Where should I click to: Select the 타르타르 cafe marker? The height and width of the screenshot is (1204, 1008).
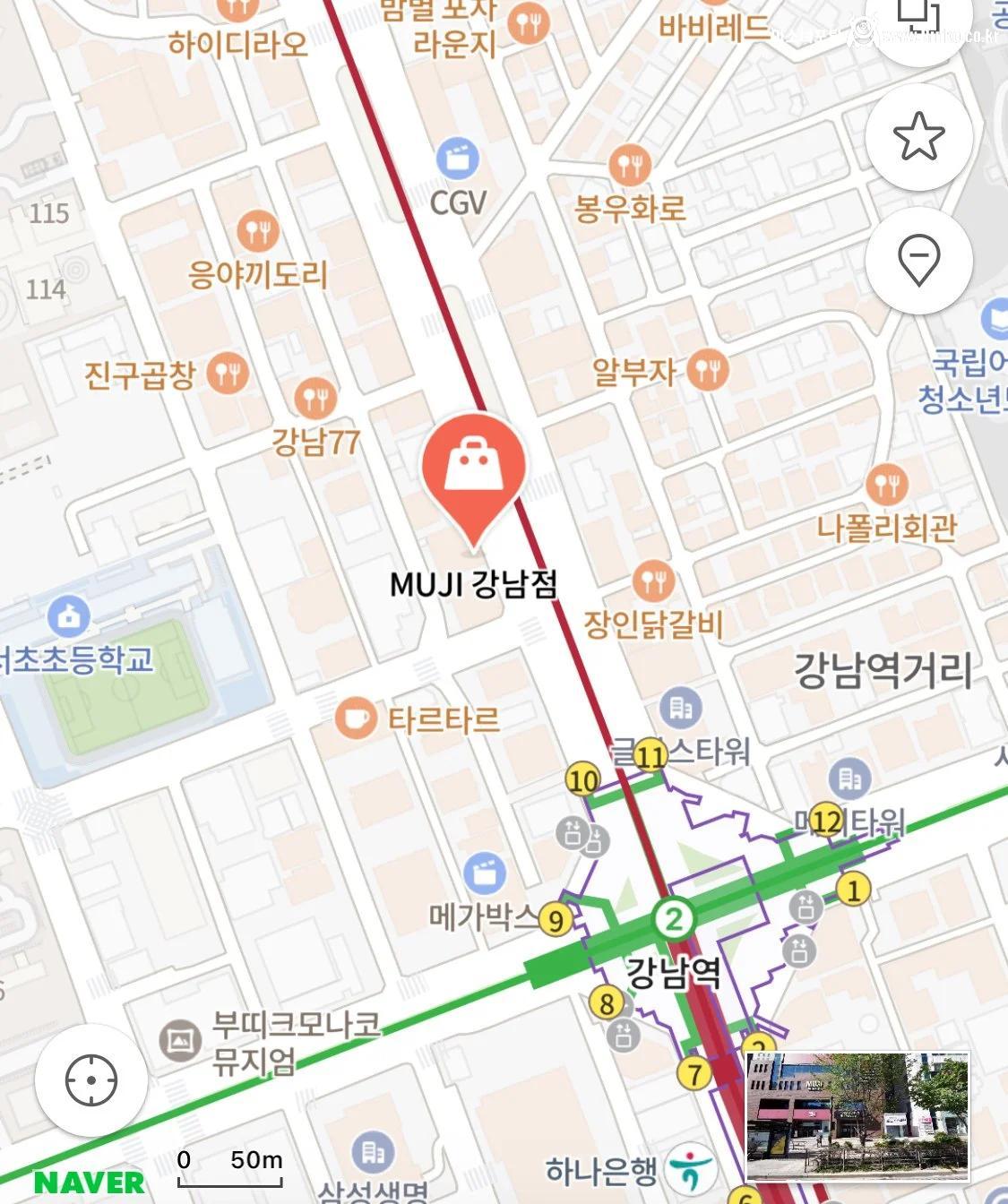(356, 718)
